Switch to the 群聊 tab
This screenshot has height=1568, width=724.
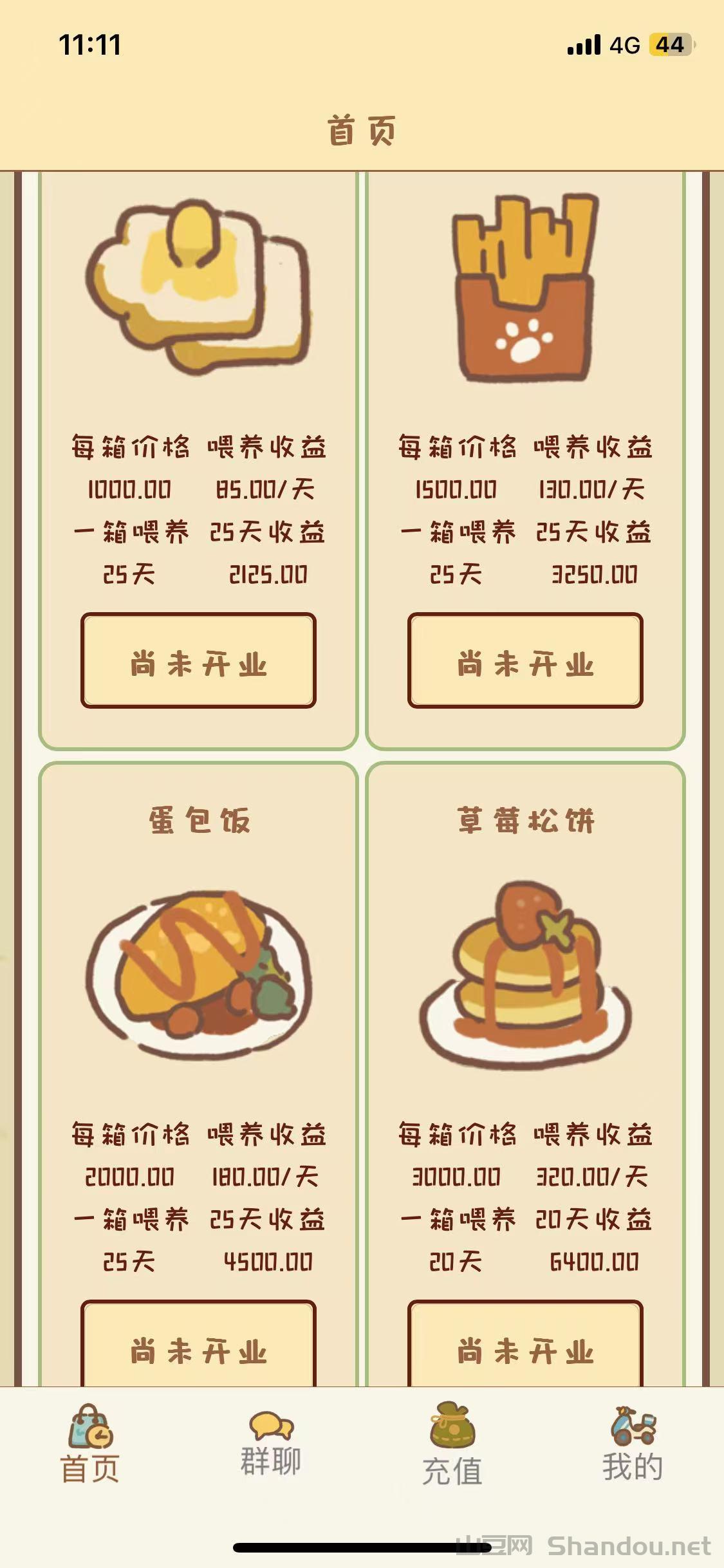click(271, 1444)
